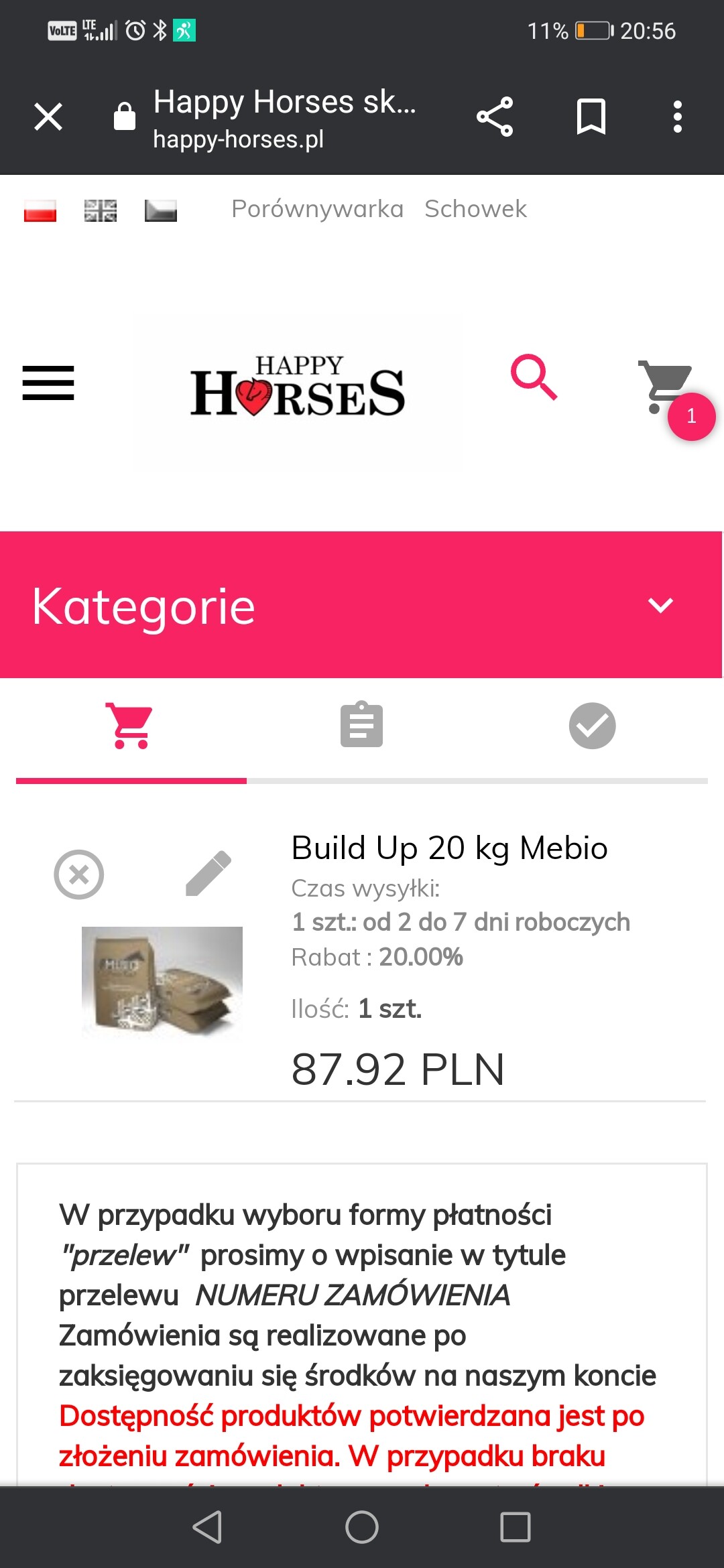Open Build Up 20 kg Mebio product image
This screenshot has width=724, height=1568.
pyautogui.click(x=162, y=981)
